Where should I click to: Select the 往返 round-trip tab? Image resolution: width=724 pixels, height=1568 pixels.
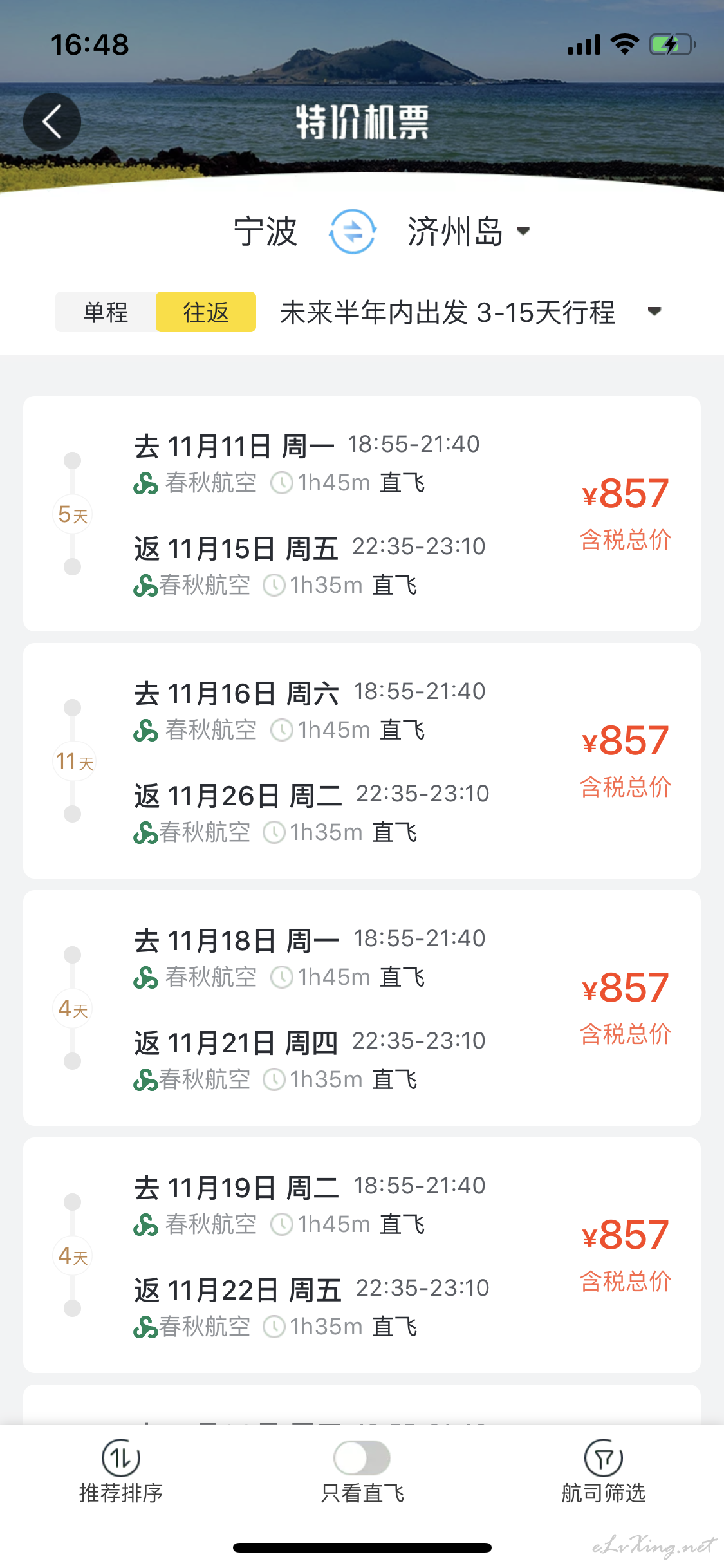pyautogui.click(x=206, y=312)
